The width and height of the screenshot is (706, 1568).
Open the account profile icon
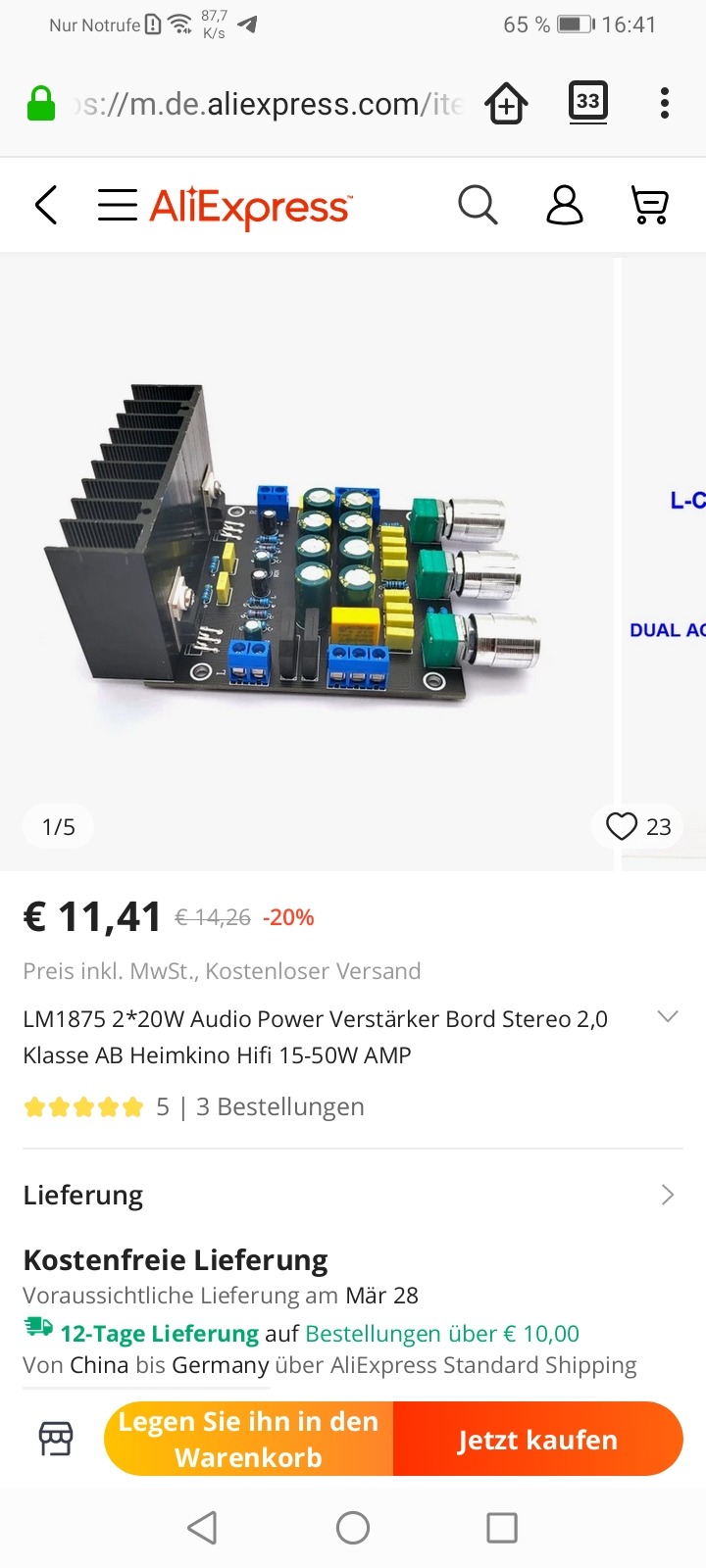pos(565,206)
